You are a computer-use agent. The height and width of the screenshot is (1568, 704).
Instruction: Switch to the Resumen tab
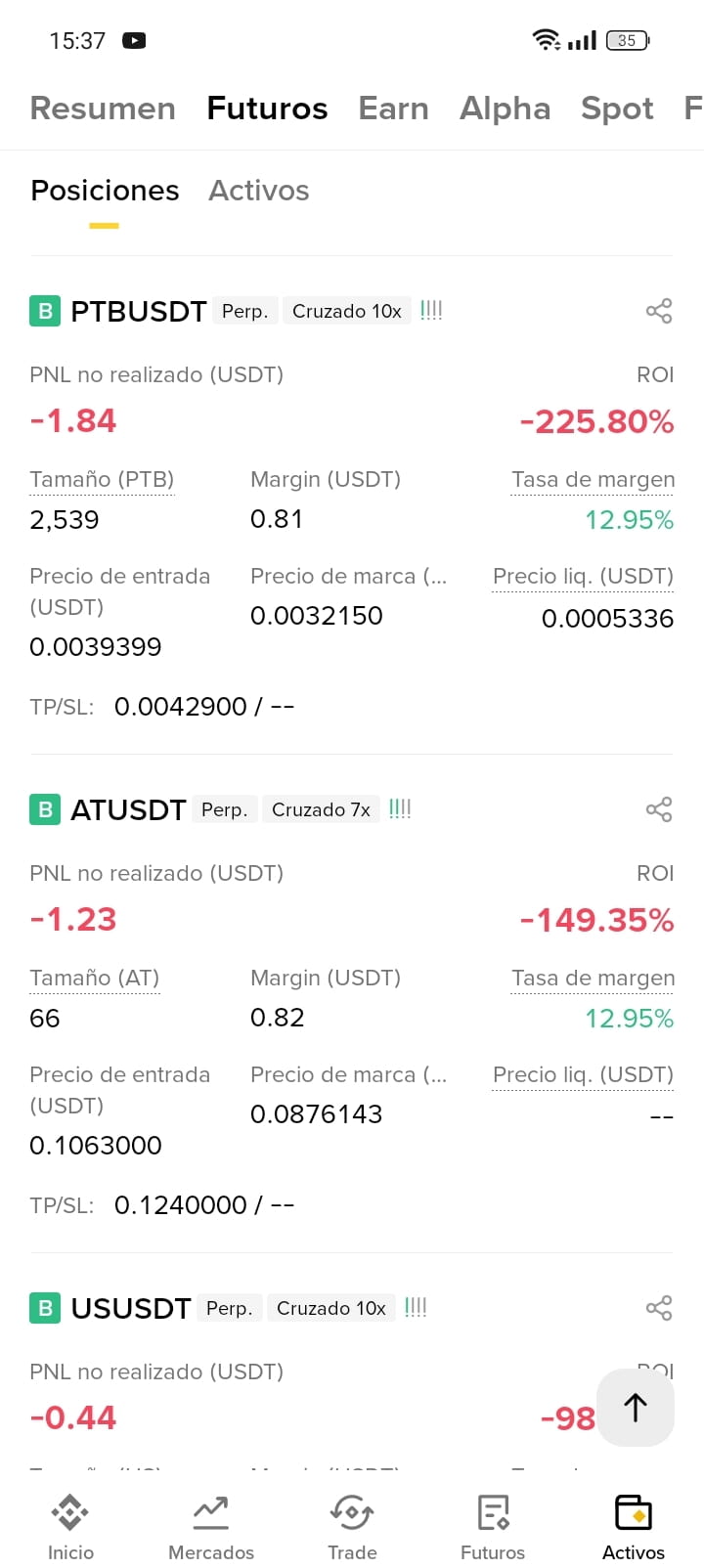tap(103, 109)
